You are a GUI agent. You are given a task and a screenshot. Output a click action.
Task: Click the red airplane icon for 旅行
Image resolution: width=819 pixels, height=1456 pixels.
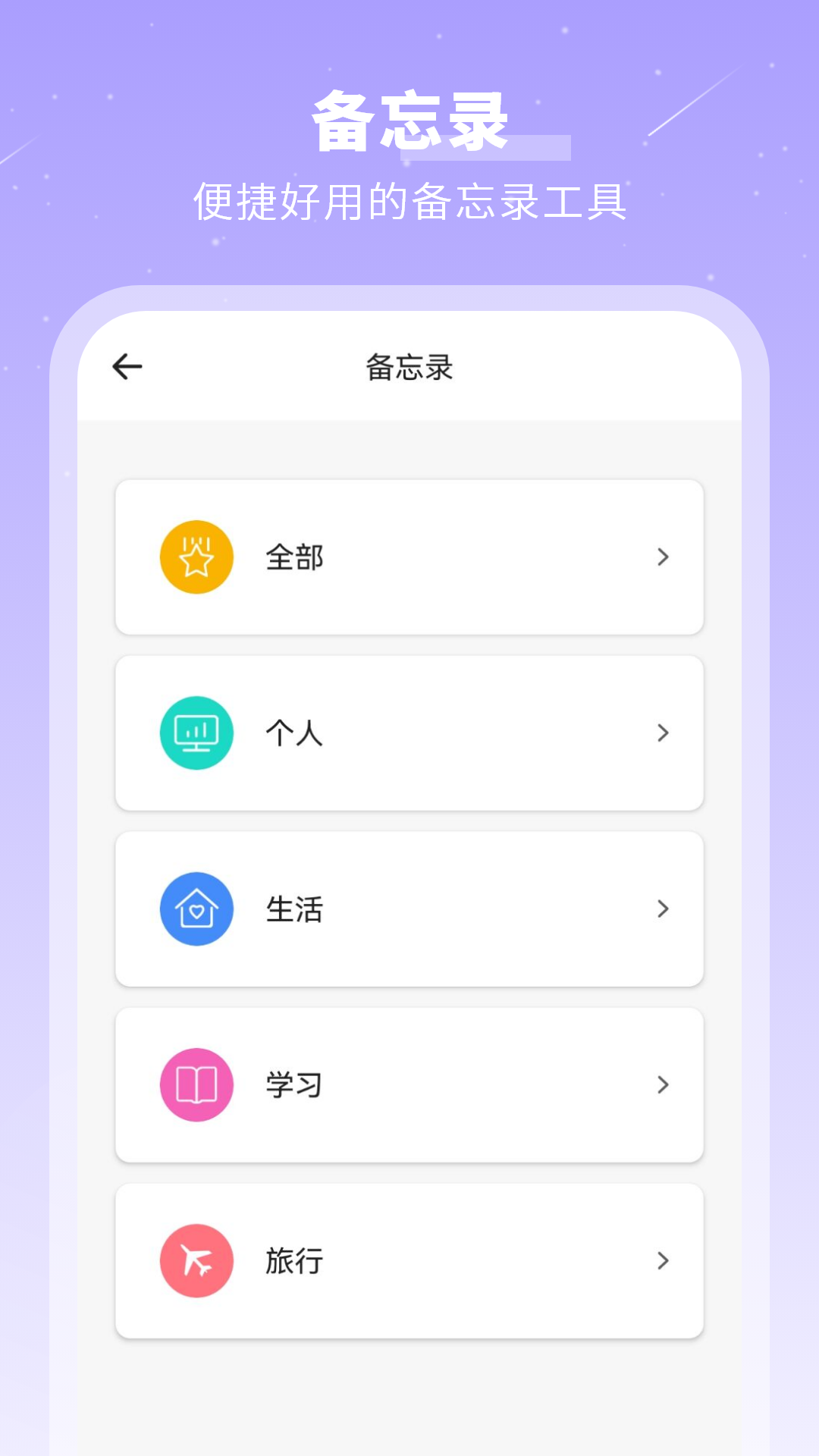click(x=196, y=1260)
